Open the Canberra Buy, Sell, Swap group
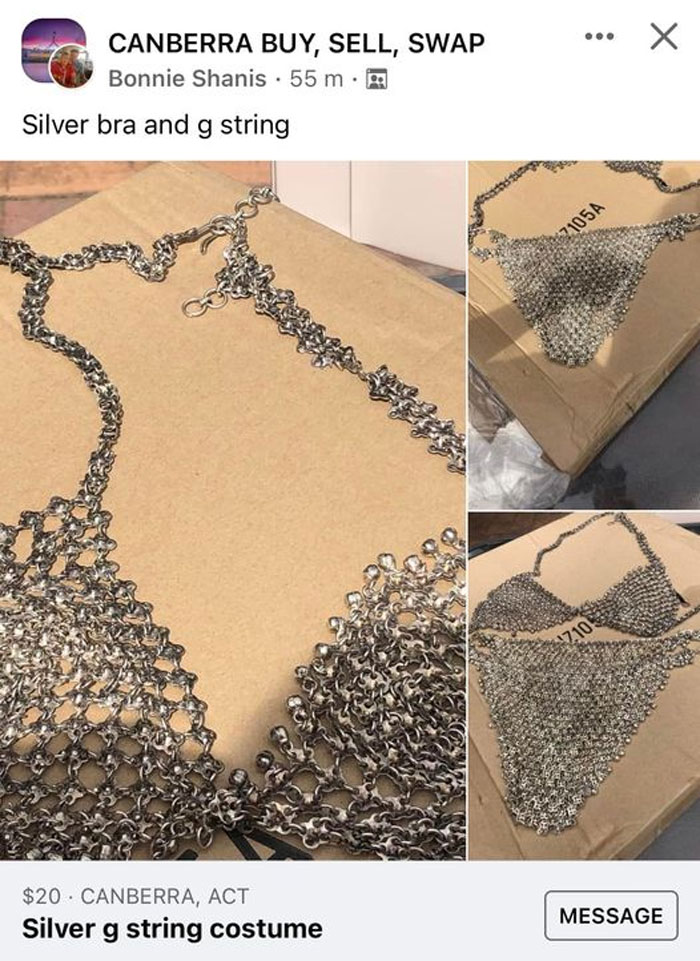 pos(296,43)
